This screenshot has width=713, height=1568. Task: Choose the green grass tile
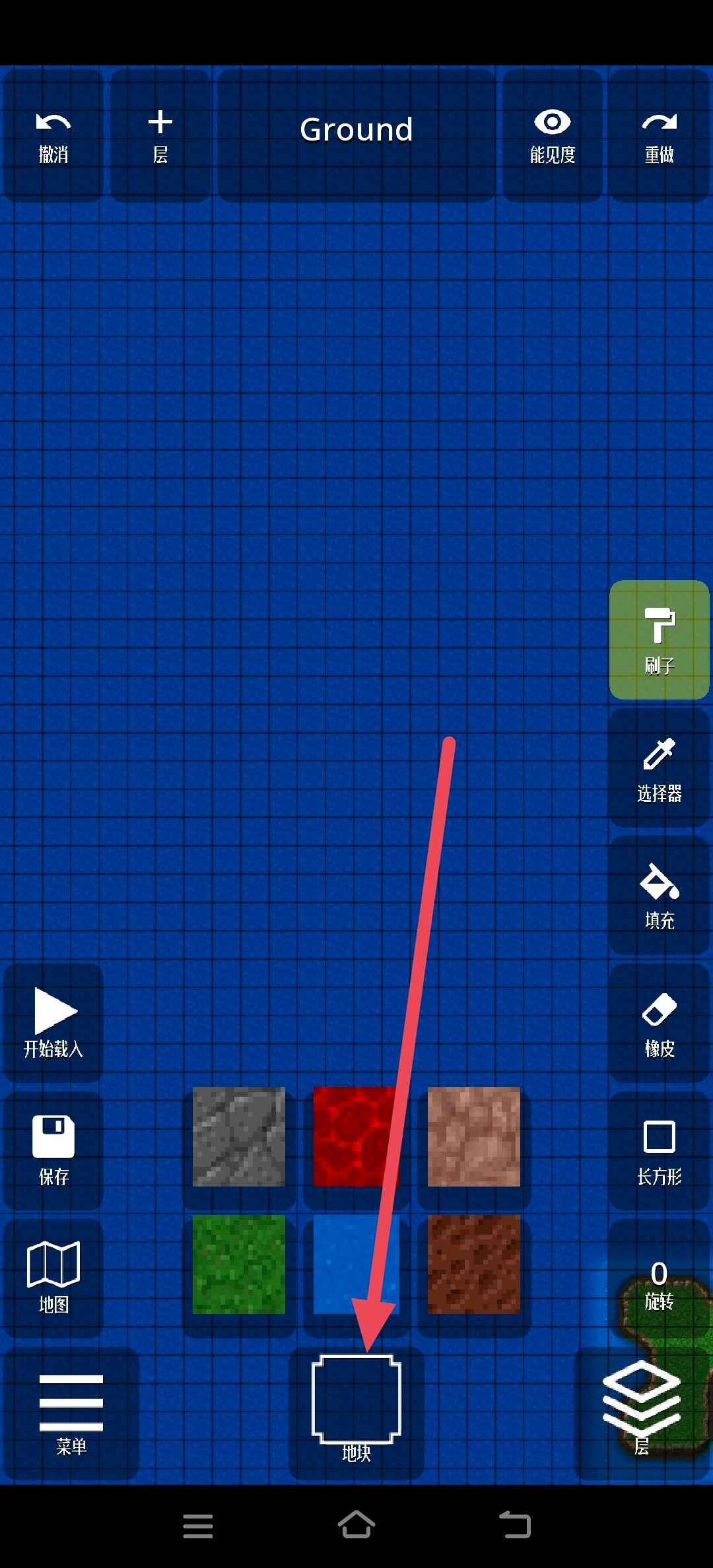(239, 1264)
